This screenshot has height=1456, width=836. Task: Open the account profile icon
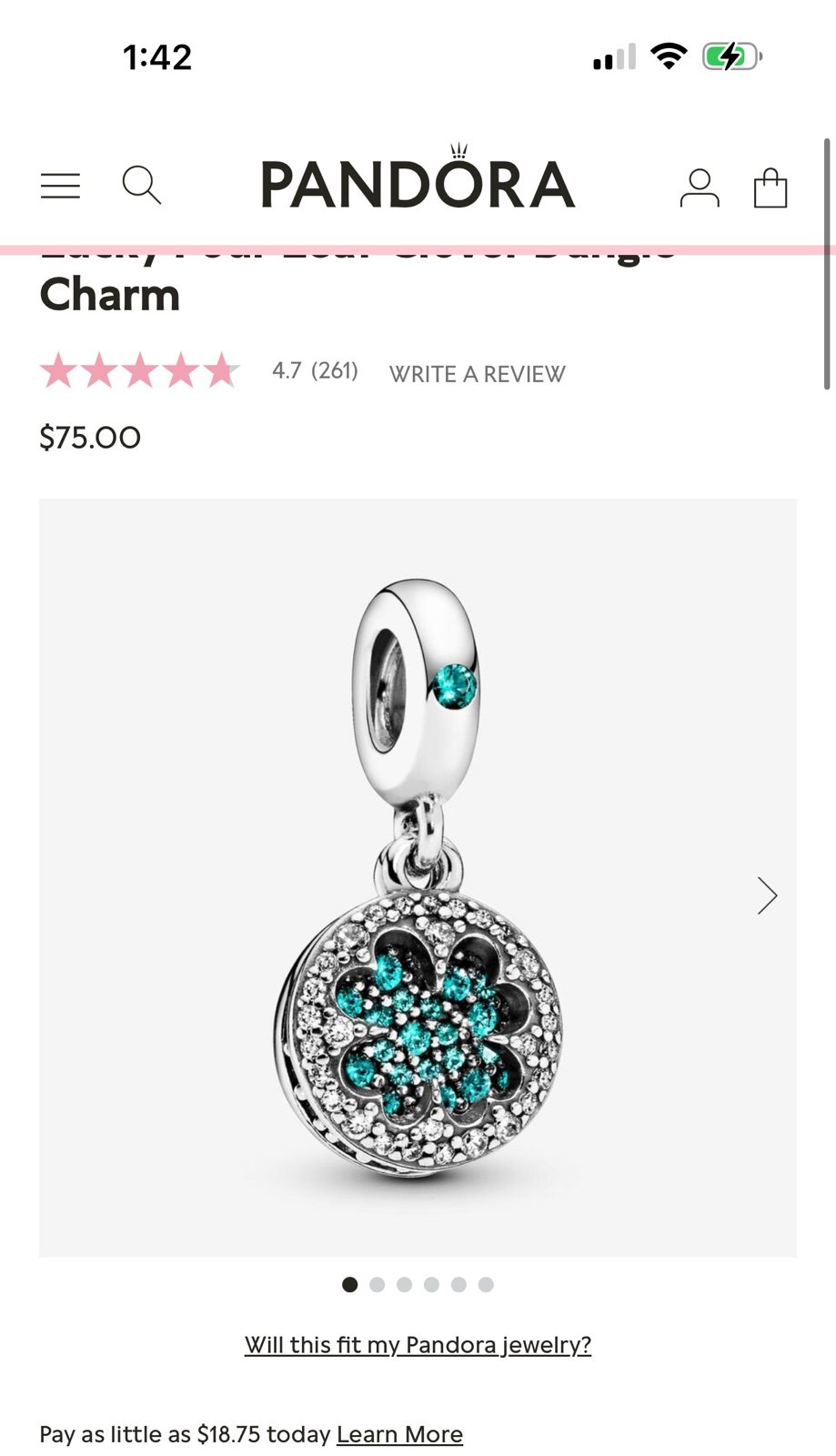click(700, 187)
